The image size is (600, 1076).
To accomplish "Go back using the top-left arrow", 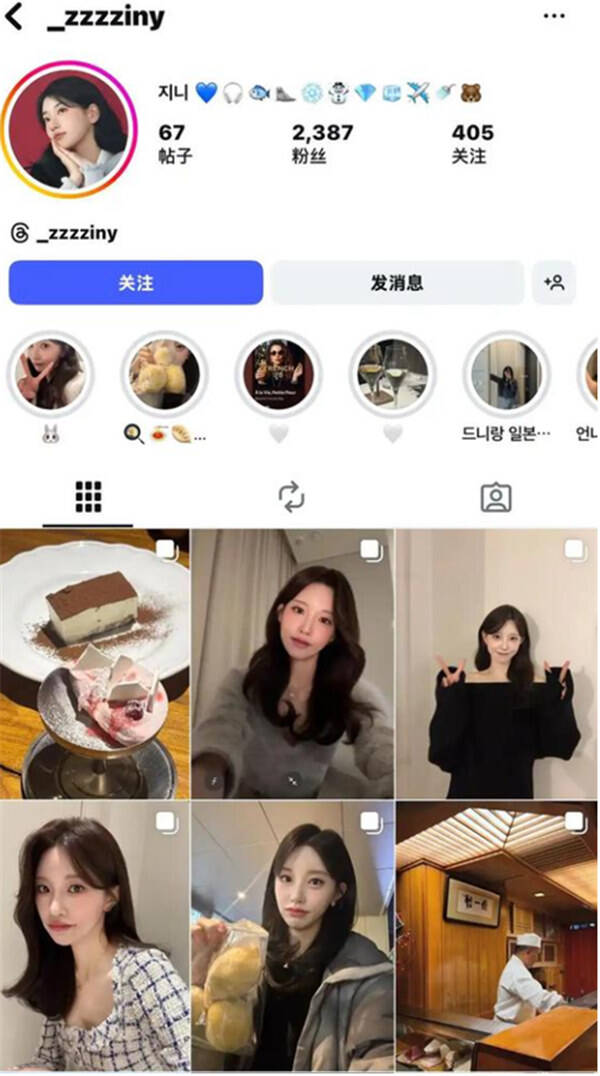I will [x=14, y=16].
